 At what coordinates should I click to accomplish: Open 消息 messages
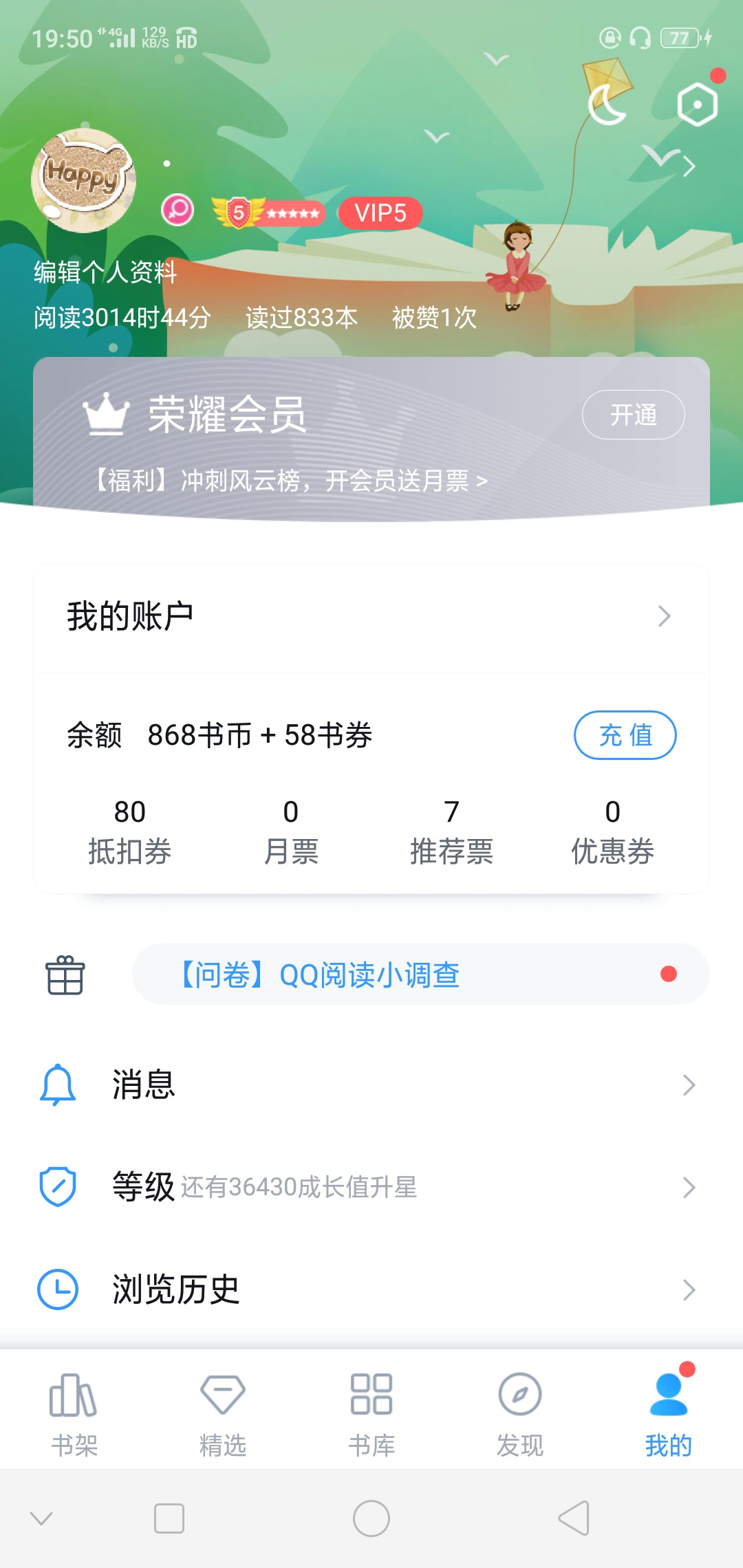point(371,1085)
